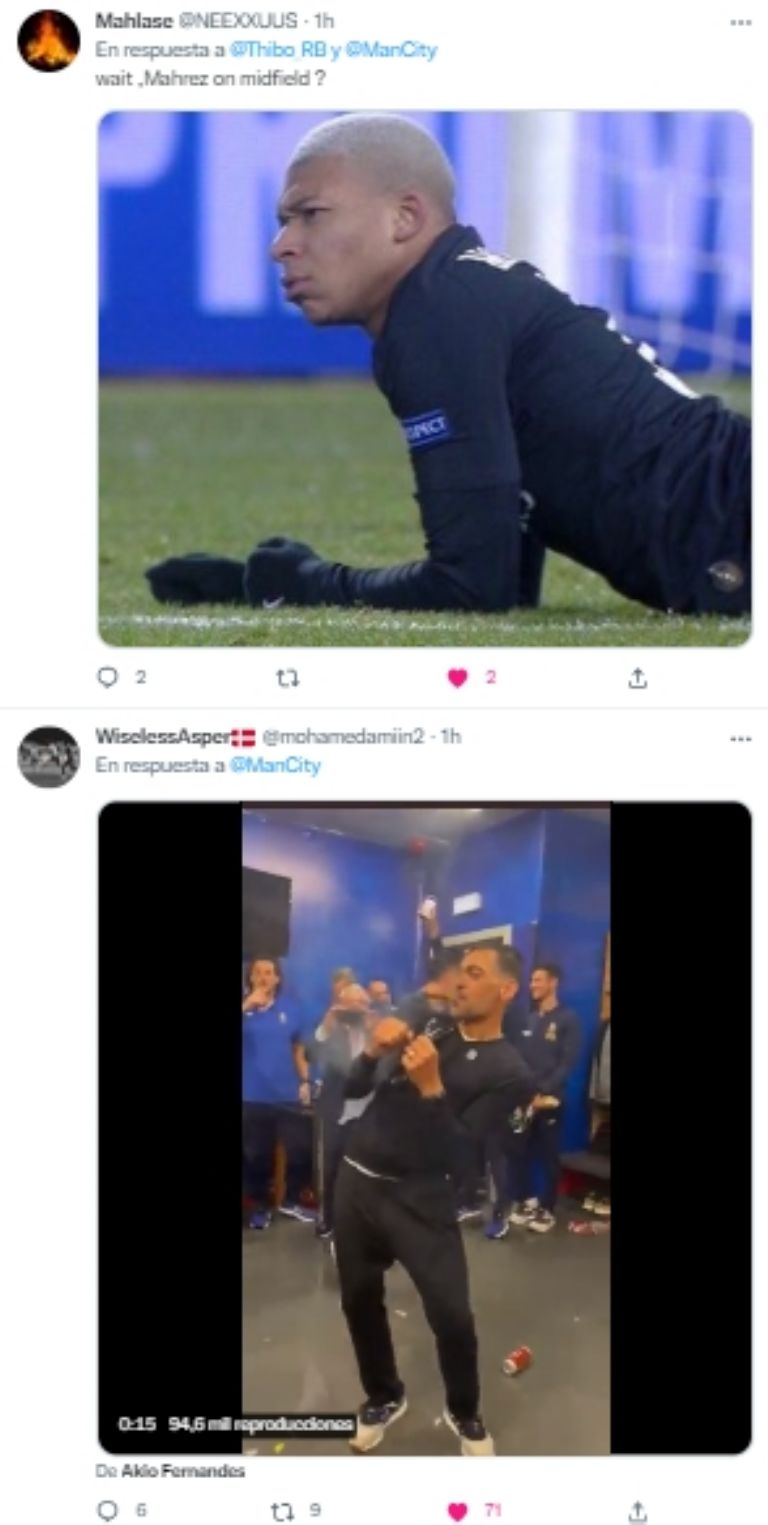Open Mahlase's profile avatar
This screenshot has width=768, height=1525.
coord(48,41)
